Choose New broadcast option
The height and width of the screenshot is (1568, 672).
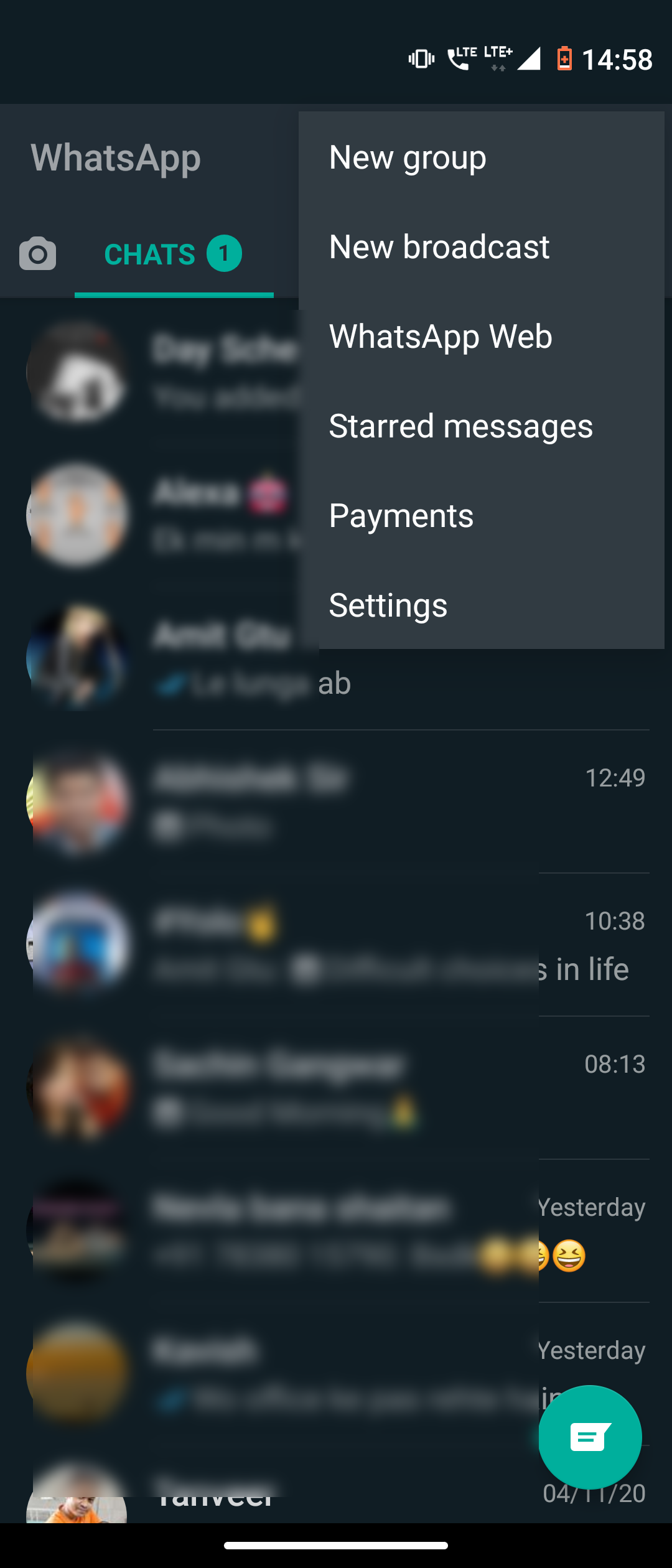pyautogui.click(x=439, y=247)
